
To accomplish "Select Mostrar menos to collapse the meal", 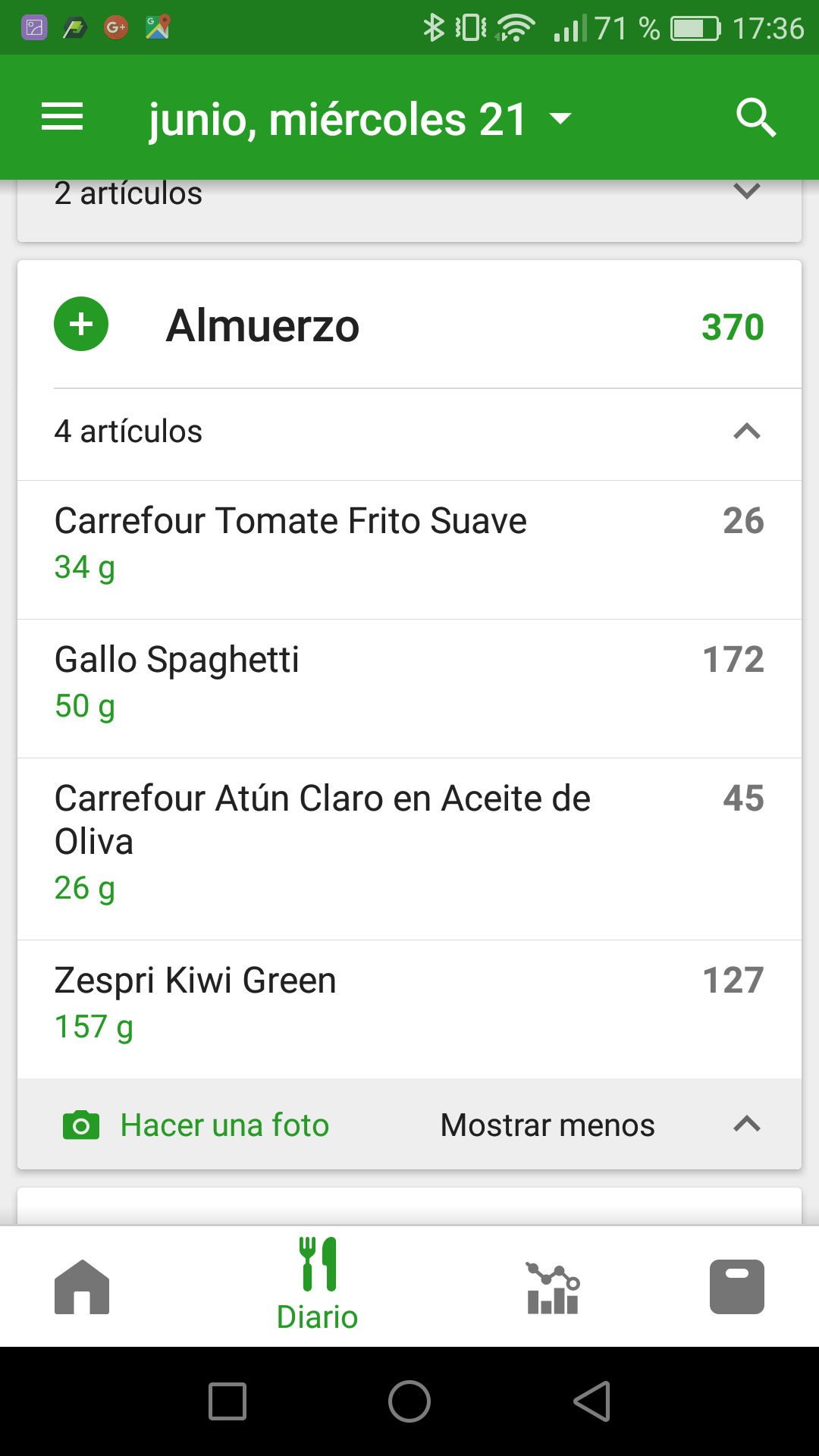I will point(548,1125).
